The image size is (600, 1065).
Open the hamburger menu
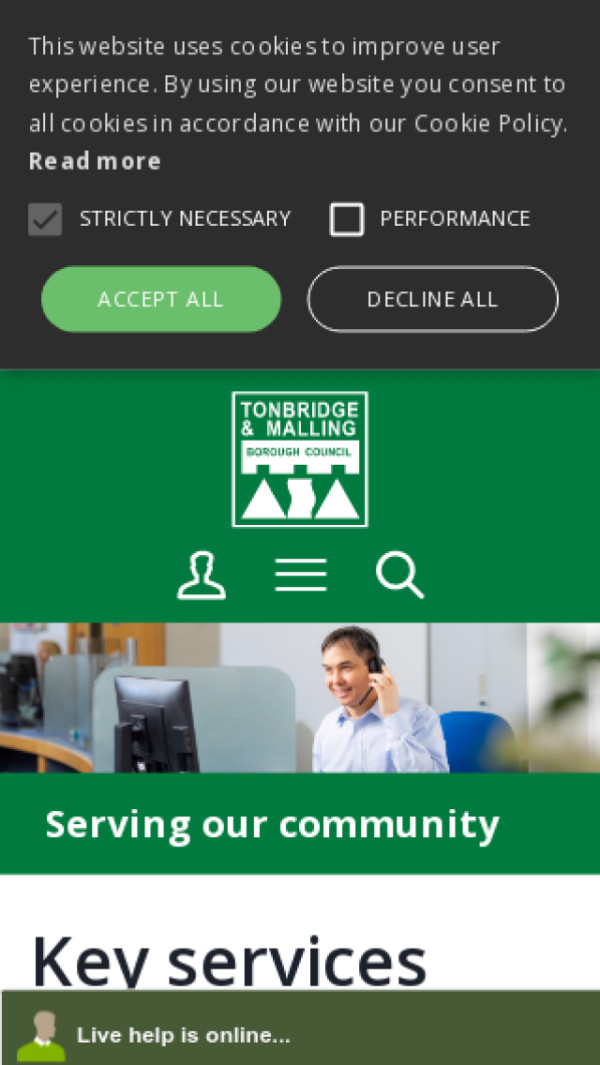tap(300, 575)
